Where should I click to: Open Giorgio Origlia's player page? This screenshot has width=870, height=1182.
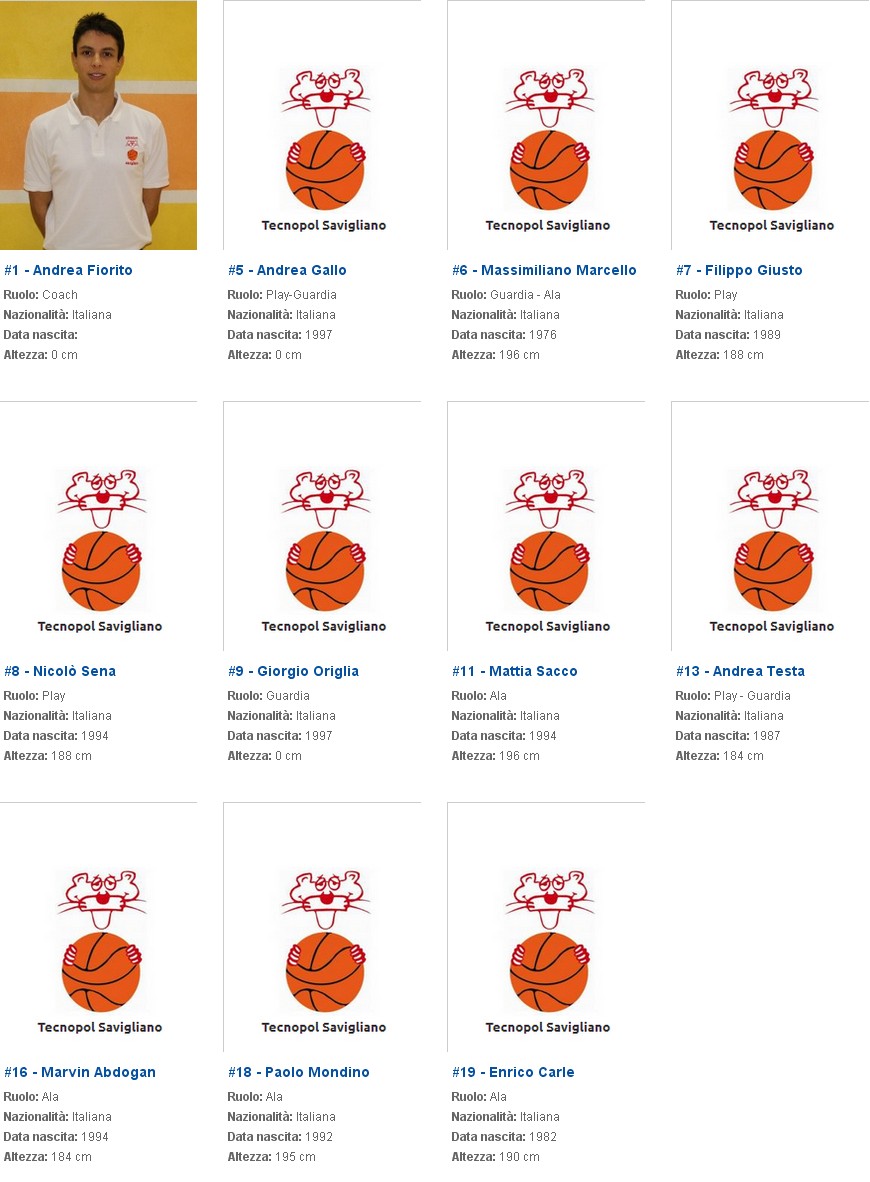293,671
